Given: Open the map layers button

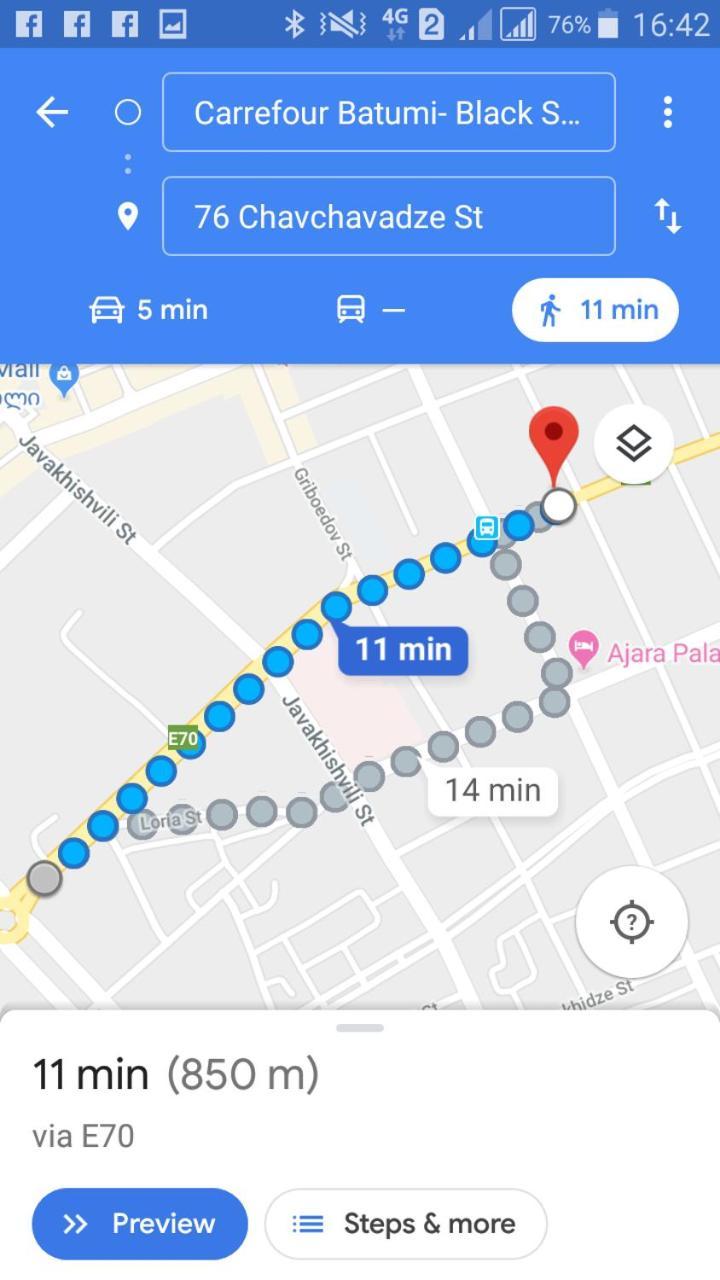Looking at the screenshot, I should (x=633, y=443).
